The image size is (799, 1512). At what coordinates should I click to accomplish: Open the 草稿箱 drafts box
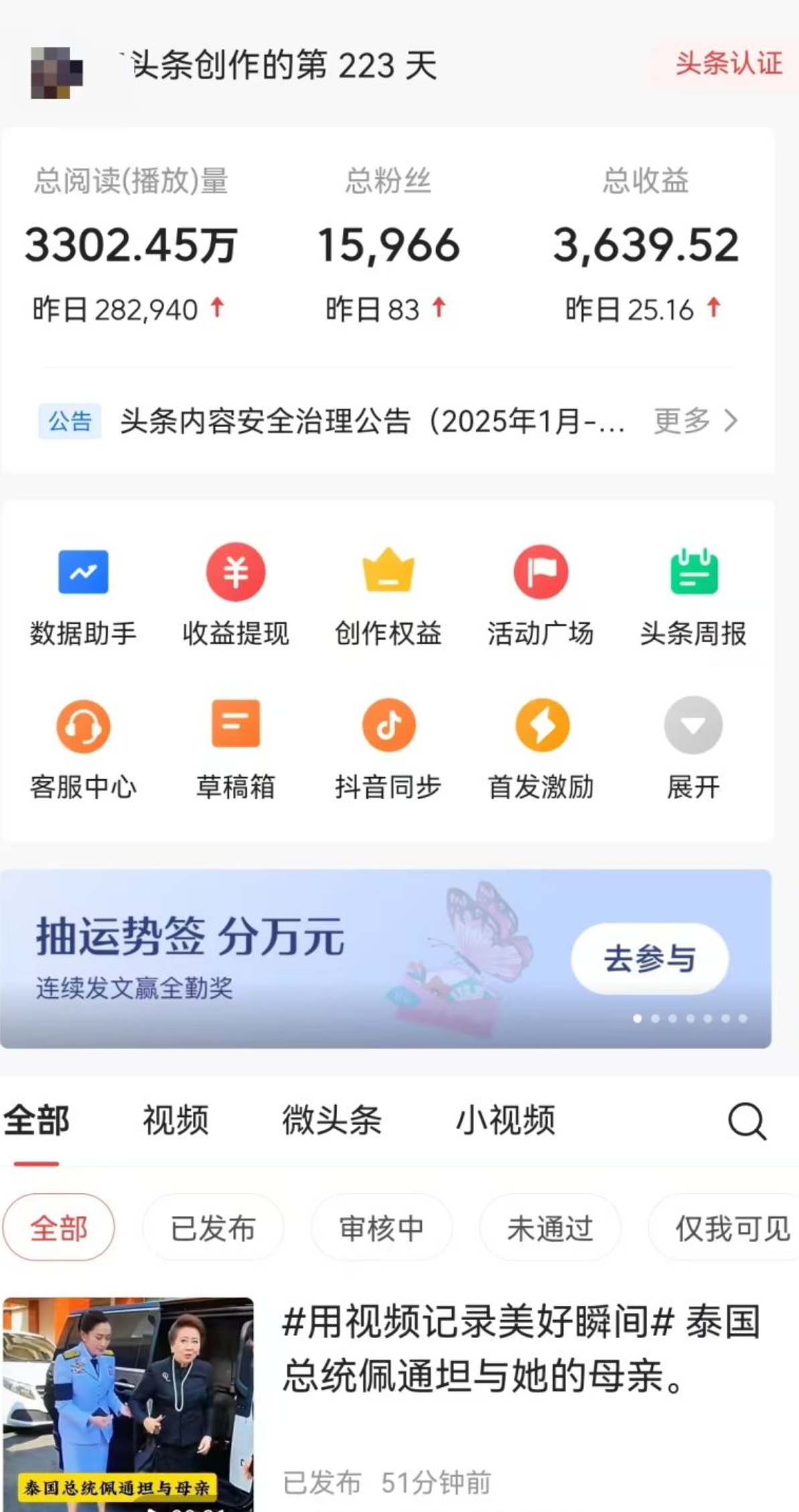coord(236,750)
